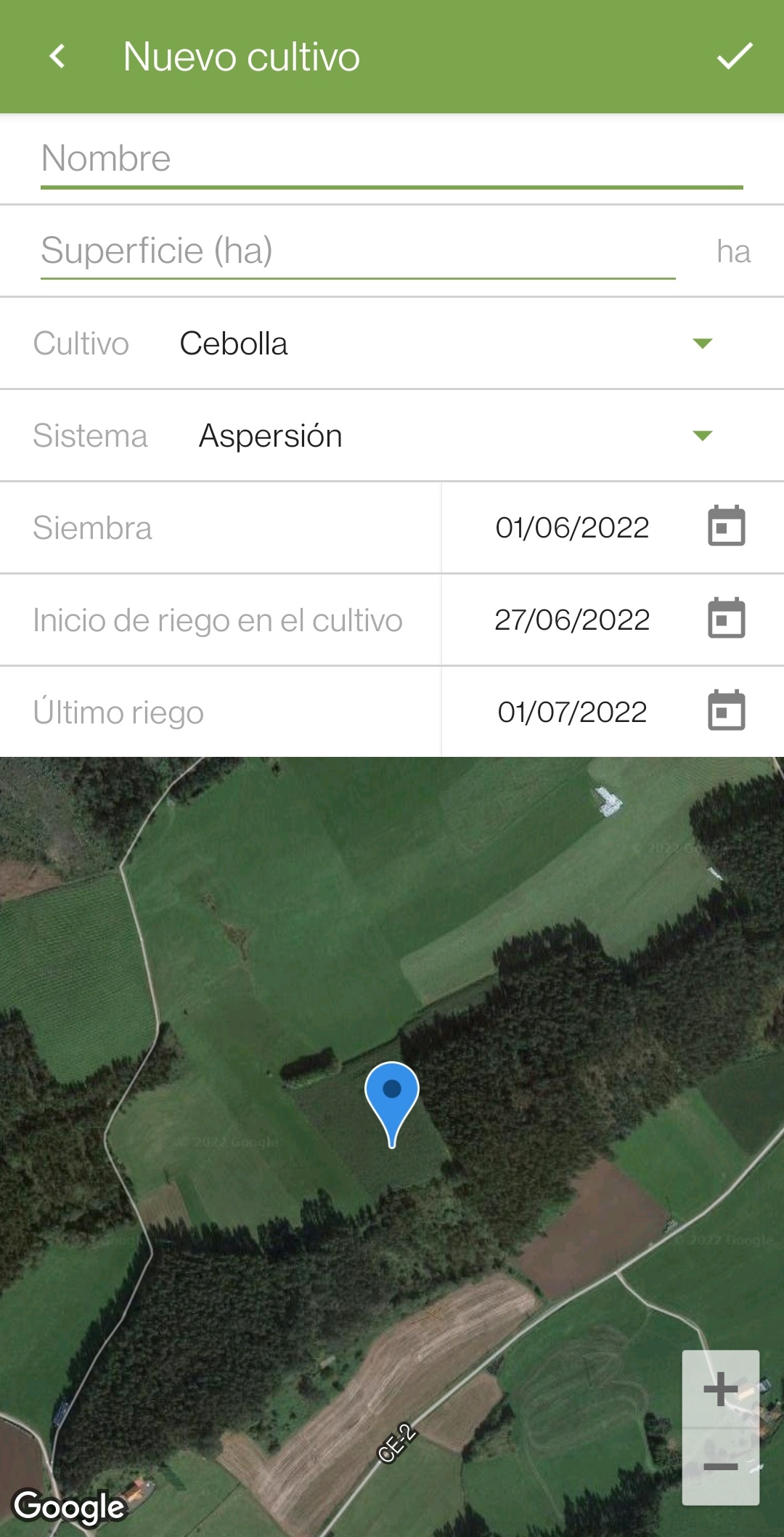Open calendar picker for Siembra date
Image resolution: width=784 pixels, height=1537 pixels.
click(x=727, y=526)
